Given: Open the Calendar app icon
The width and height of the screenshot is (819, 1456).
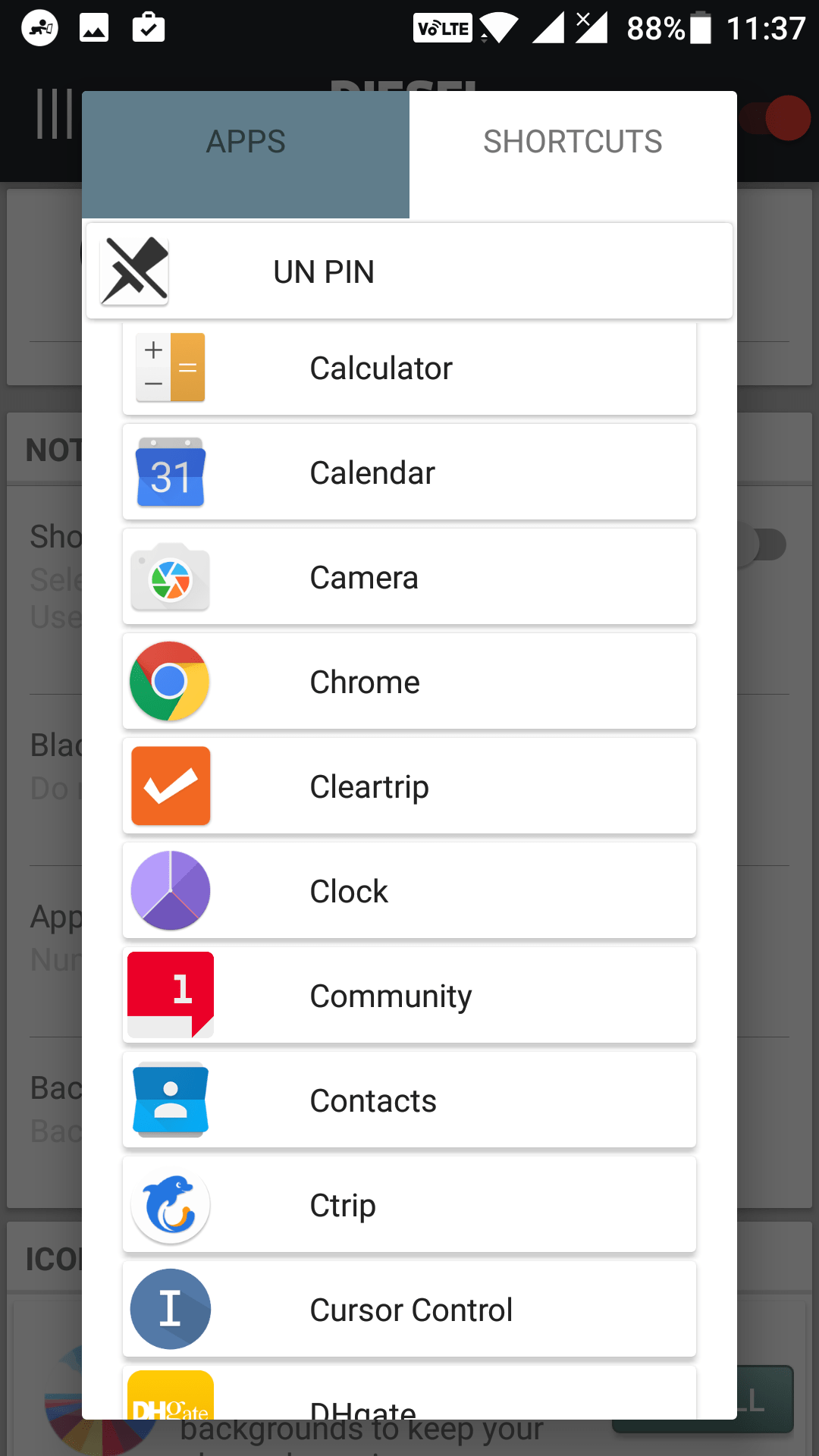Looking at the screenshot, I should [170, 472].
